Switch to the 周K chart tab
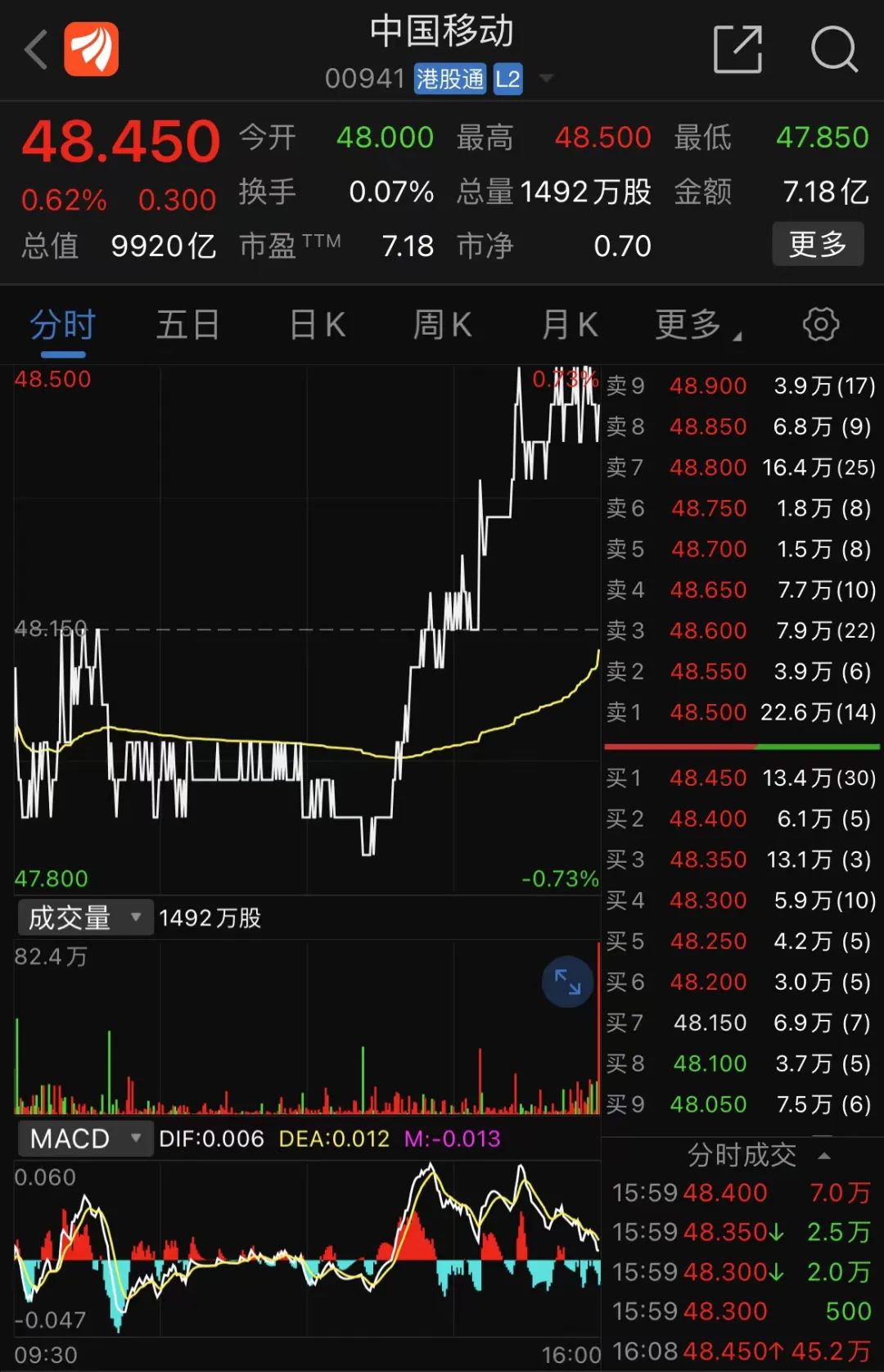Screen dimensions: 884x1372 coord(442,324)
